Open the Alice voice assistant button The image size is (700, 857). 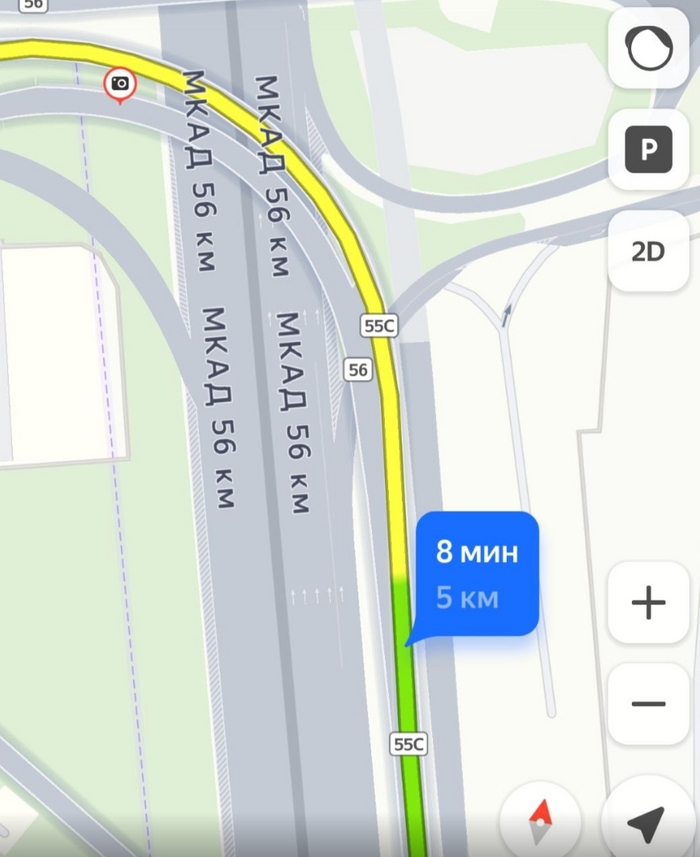pyautogui.click(x=648, y=48)
